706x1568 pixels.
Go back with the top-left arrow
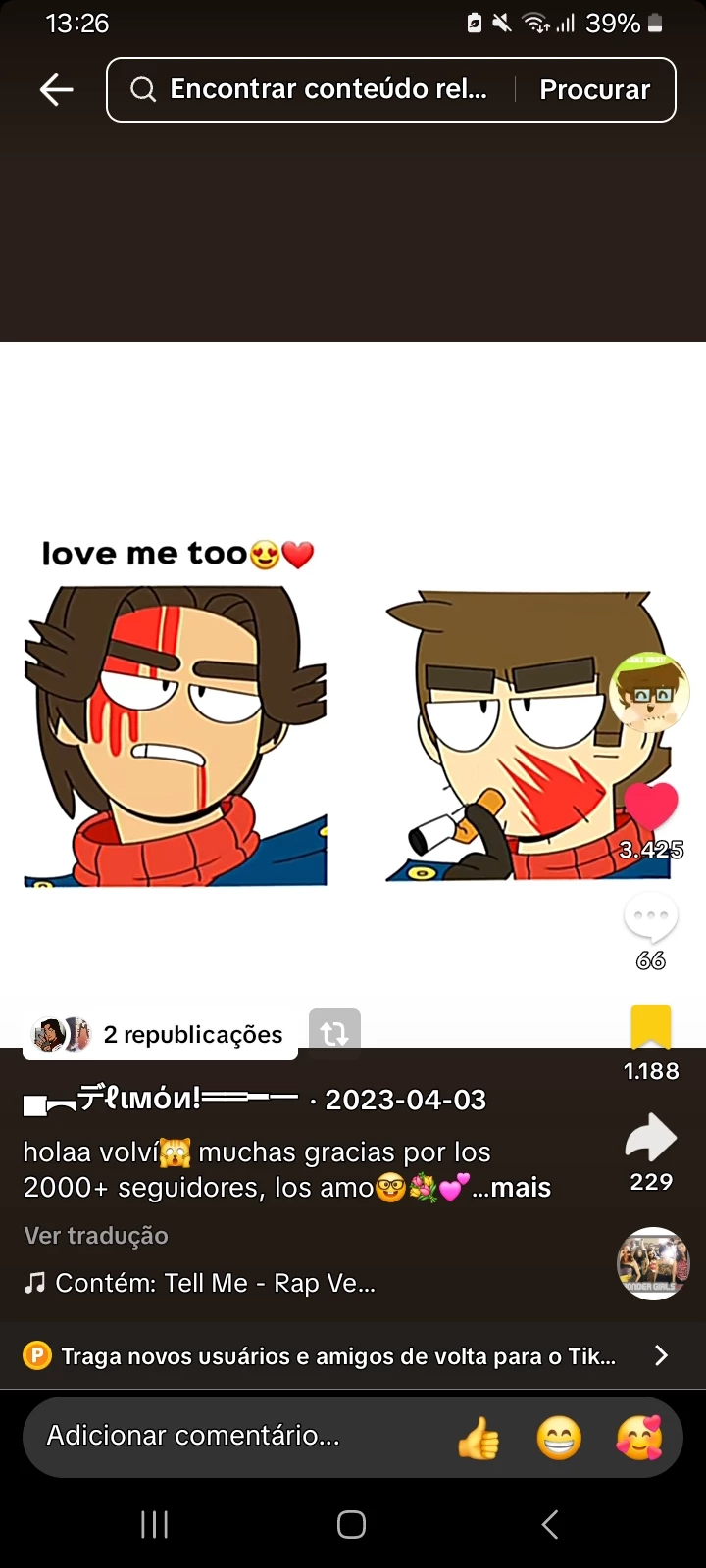coord(57,90)
